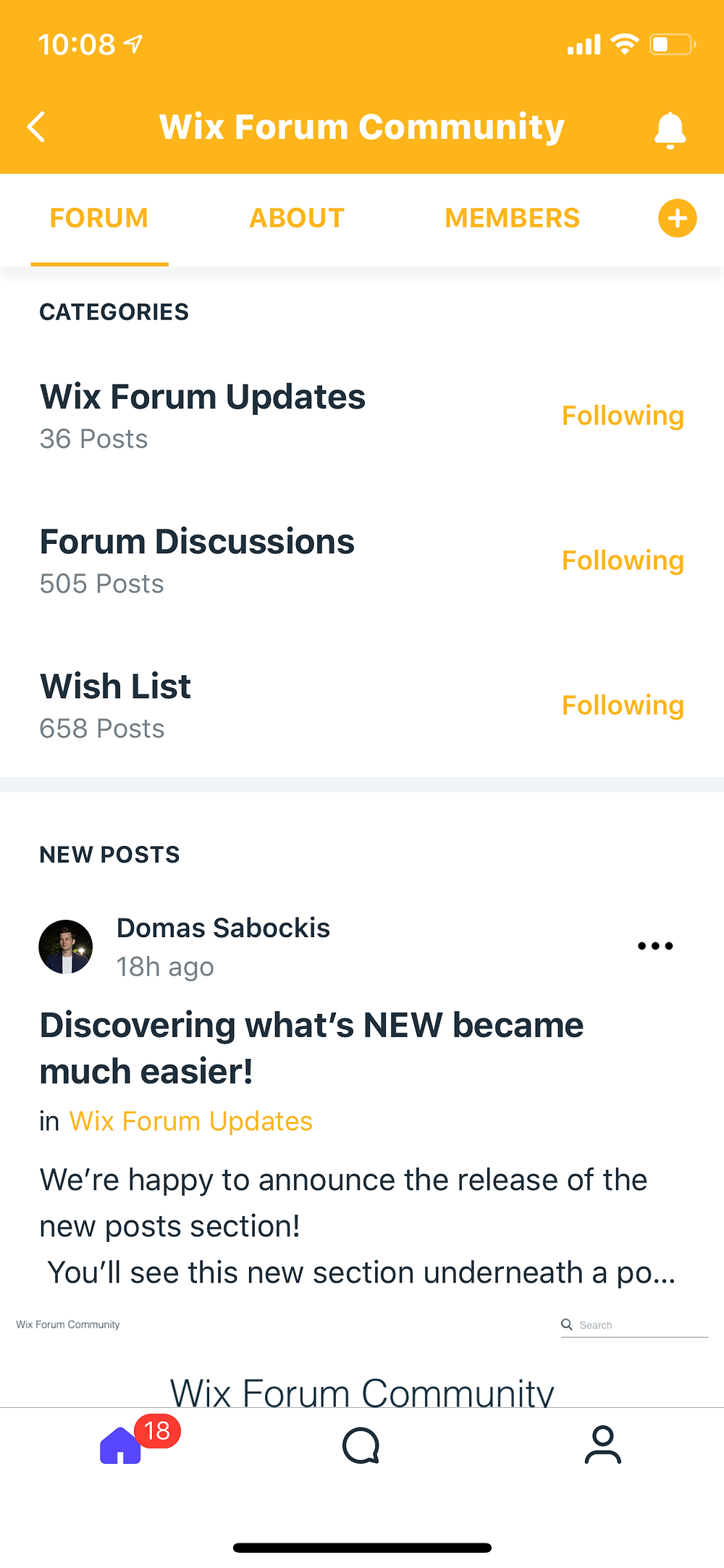The image size is (724, 1568).
Task: Open the profile tab in bottom bar
Action: pos(603,1445)
